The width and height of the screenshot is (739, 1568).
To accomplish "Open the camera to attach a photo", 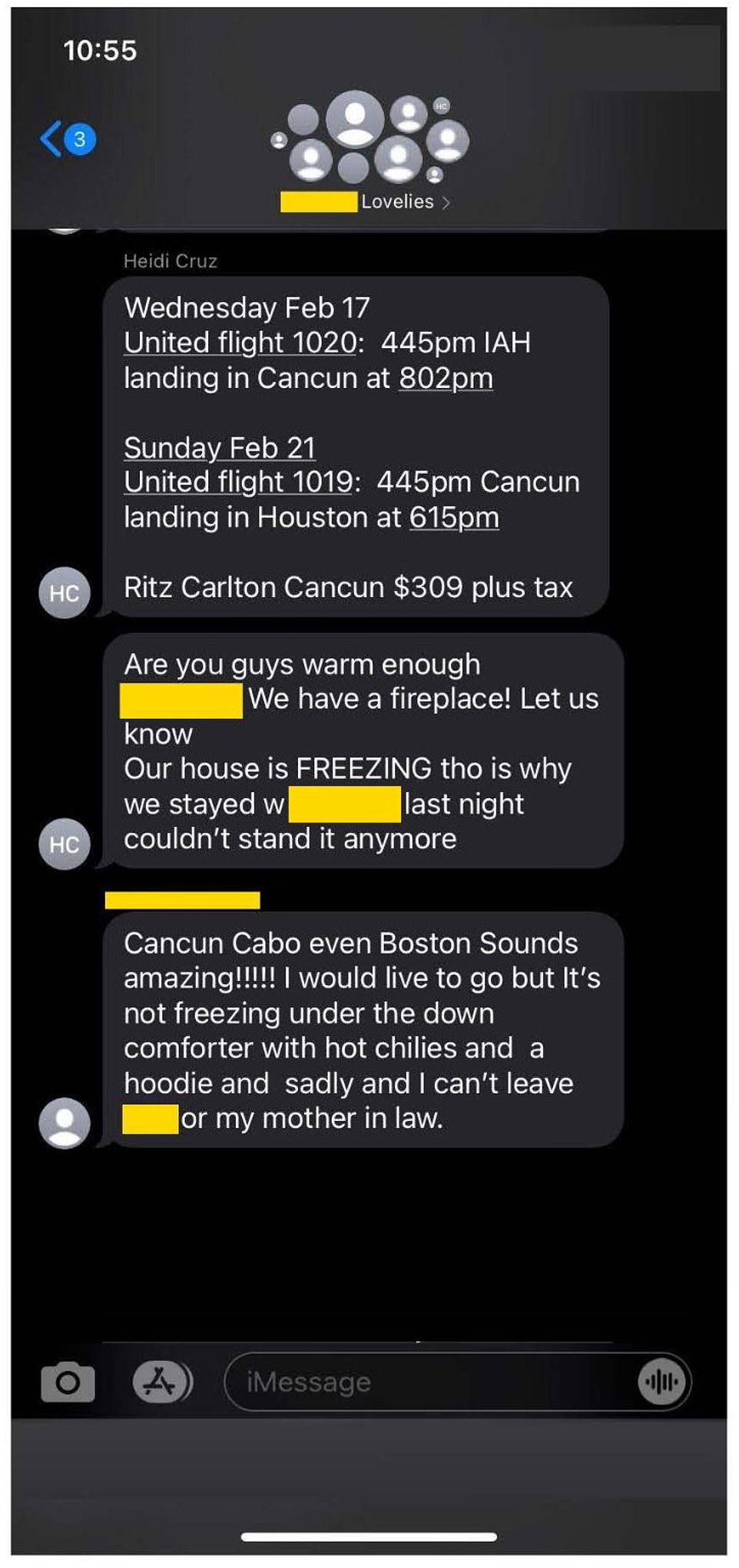I will (x=68, y=1382).
